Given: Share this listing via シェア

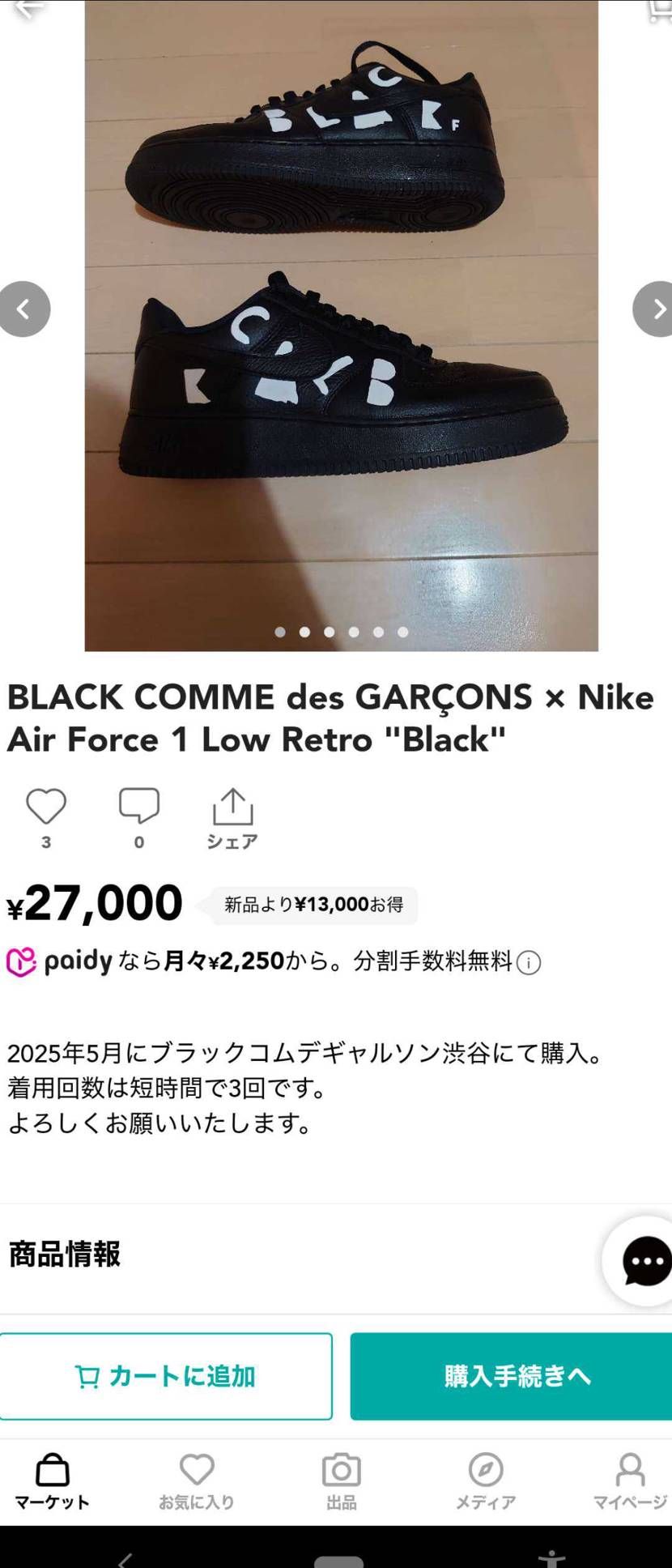Looking at the screenshot, I should click(x=232, y=818).
